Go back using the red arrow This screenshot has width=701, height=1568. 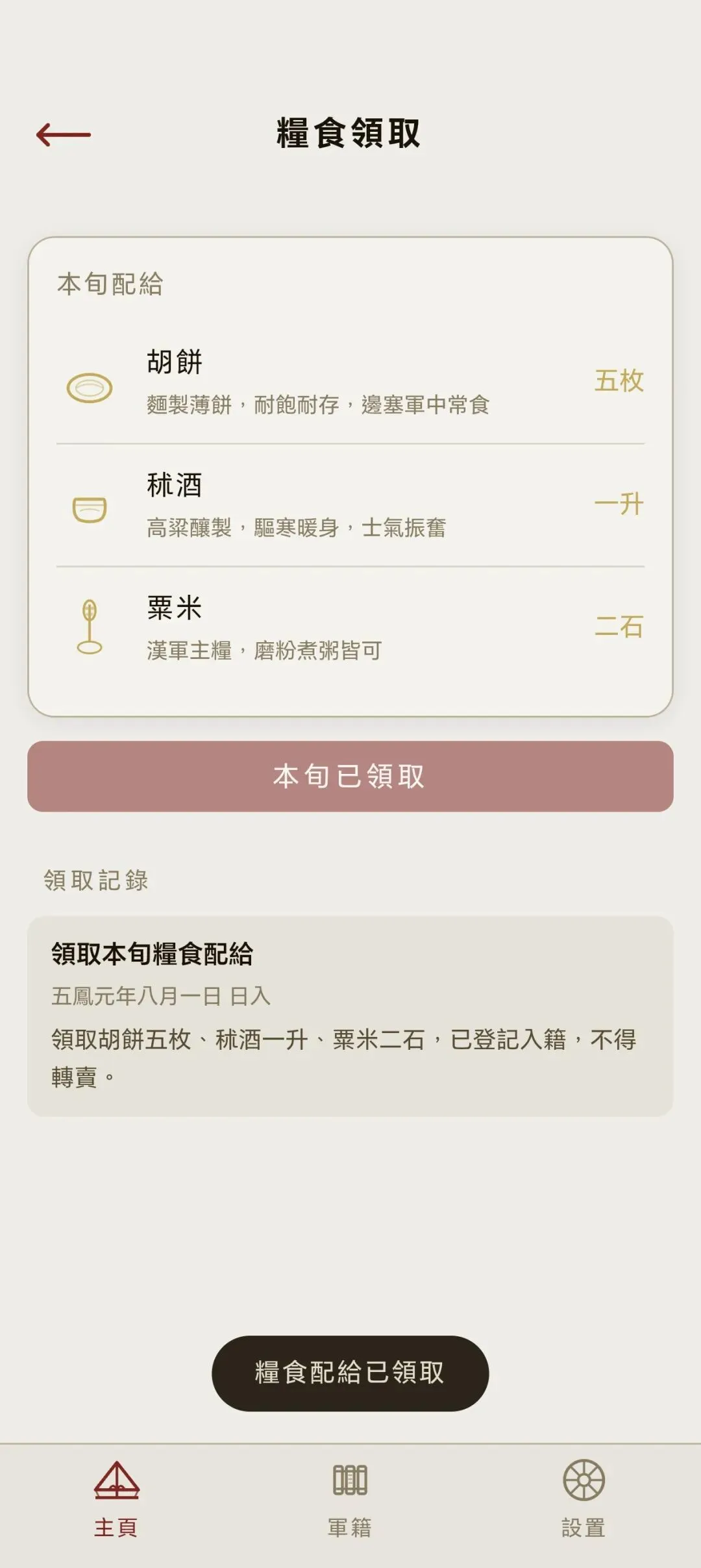(63, 134)
